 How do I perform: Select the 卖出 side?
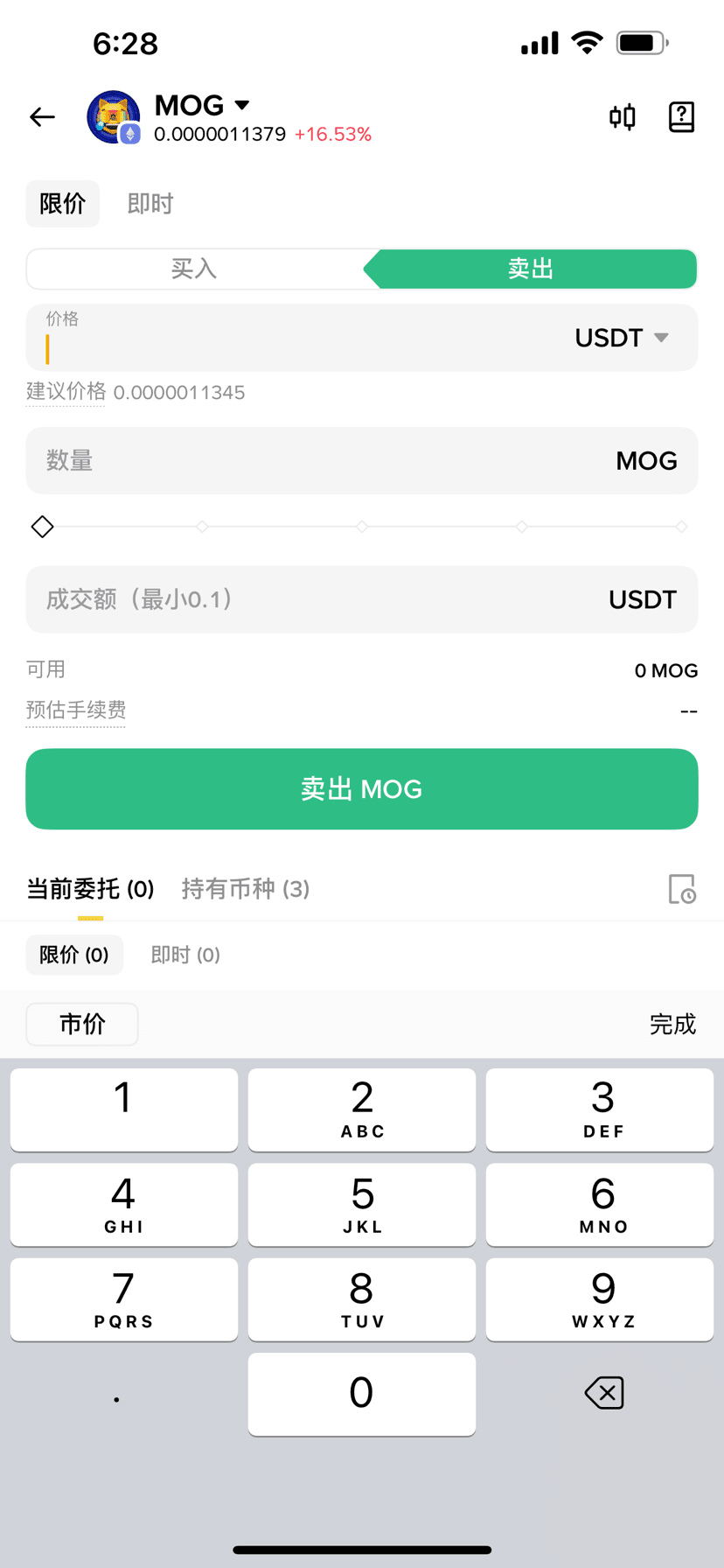[531, 269]
